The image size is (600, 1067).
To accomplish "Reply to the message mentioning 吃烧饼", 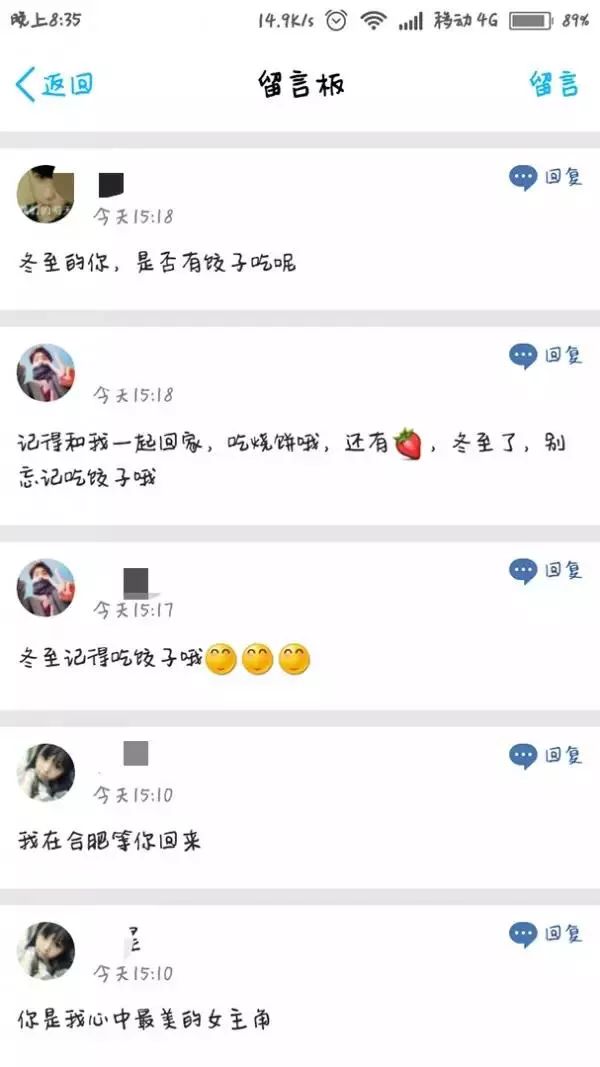I will coord(546,355).
